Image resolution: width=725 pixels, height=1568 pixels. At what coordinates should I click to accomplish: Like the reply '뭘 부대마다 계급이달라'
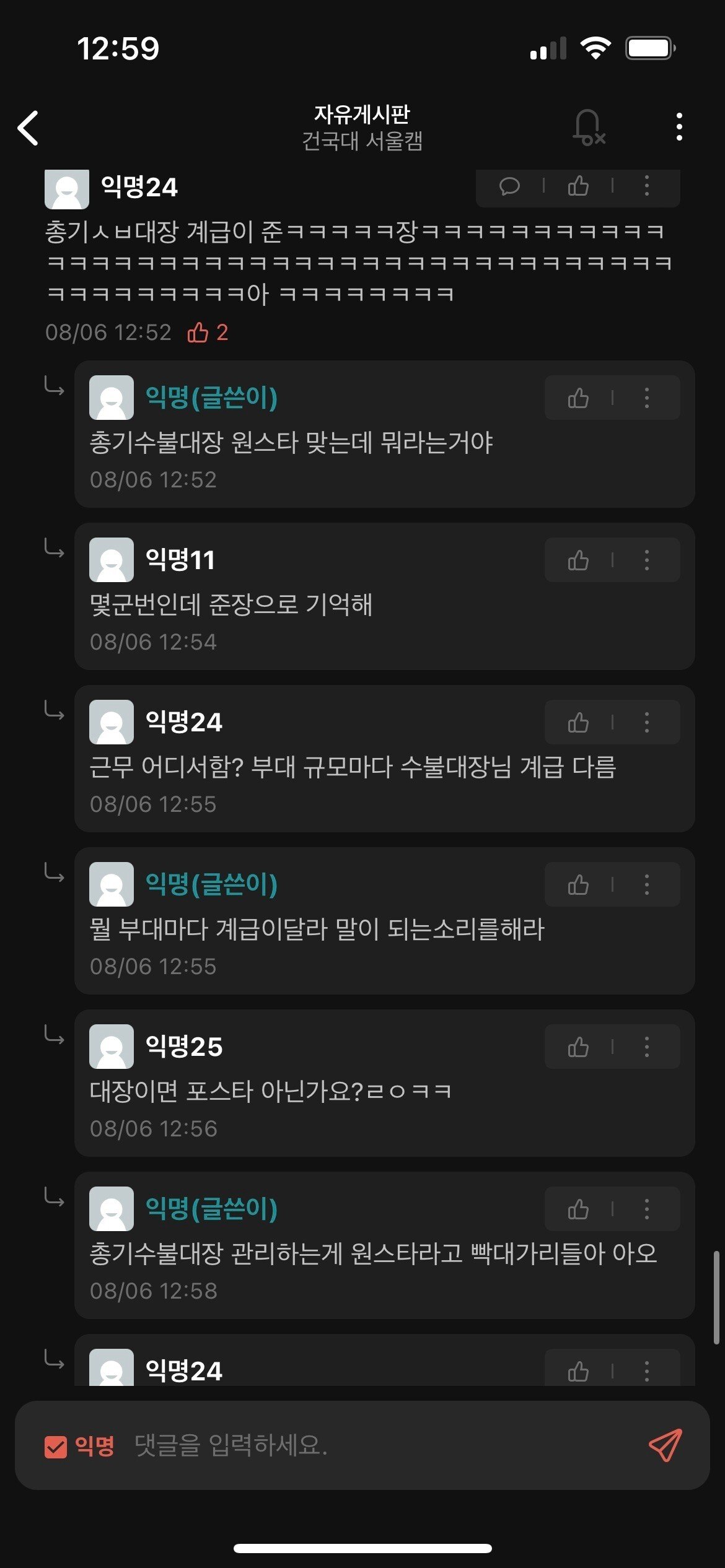(578, 885)
